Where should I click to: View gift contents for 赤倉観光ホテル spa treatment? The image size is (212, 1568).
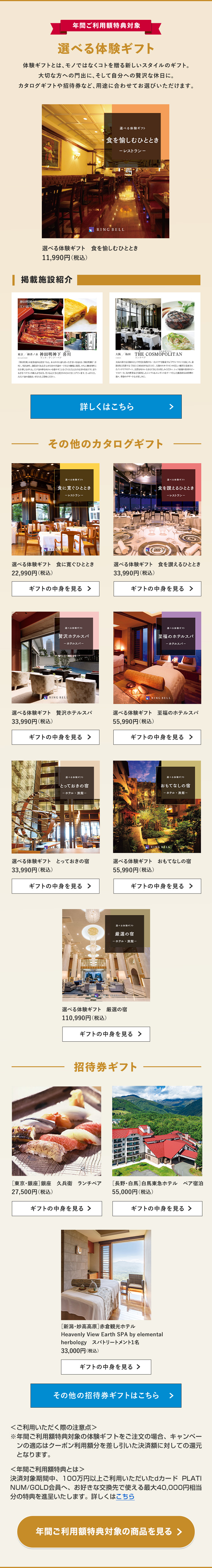click(x=106, y=1367)
